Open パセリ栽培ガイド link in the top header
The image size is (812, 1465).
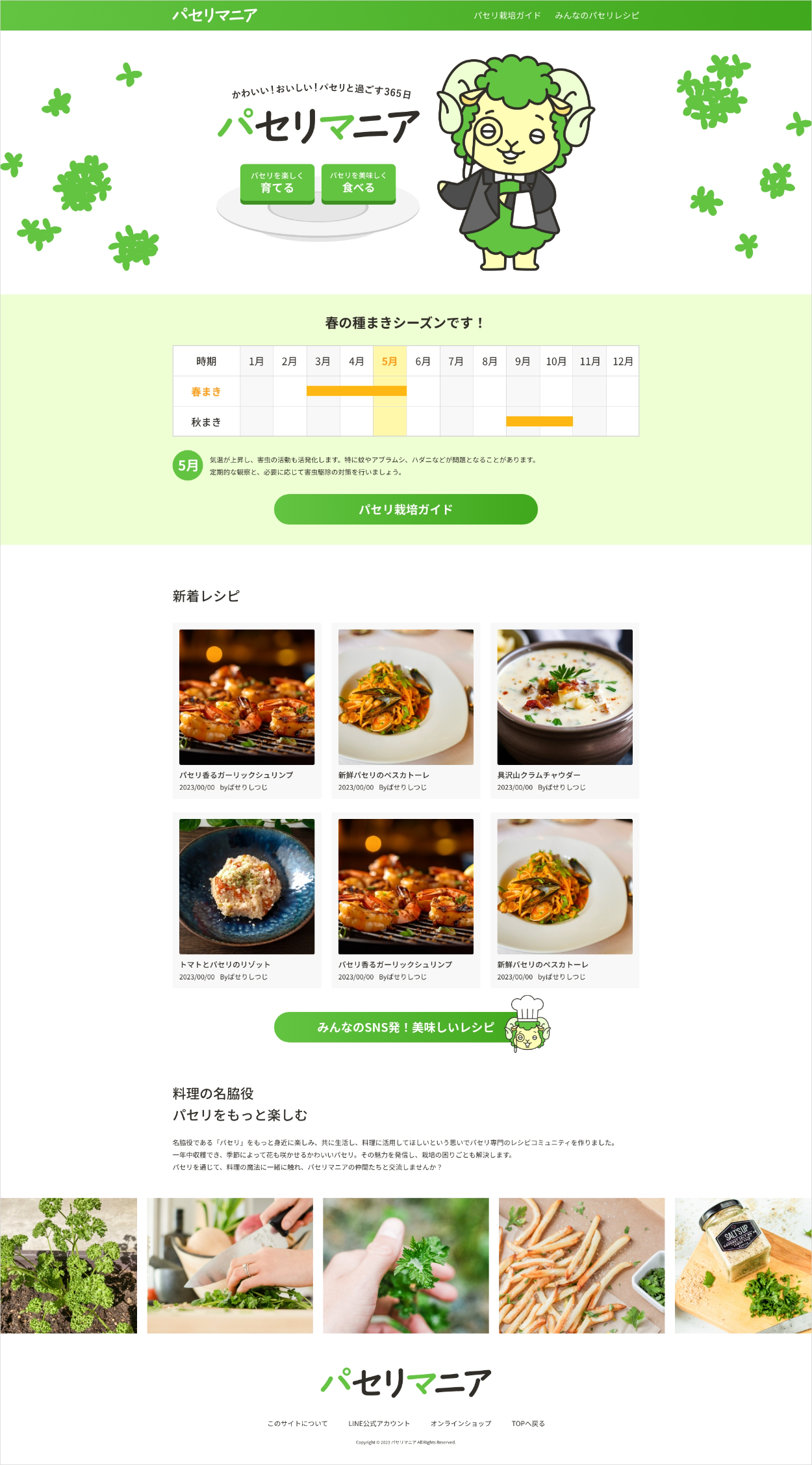tap(507, 16)
